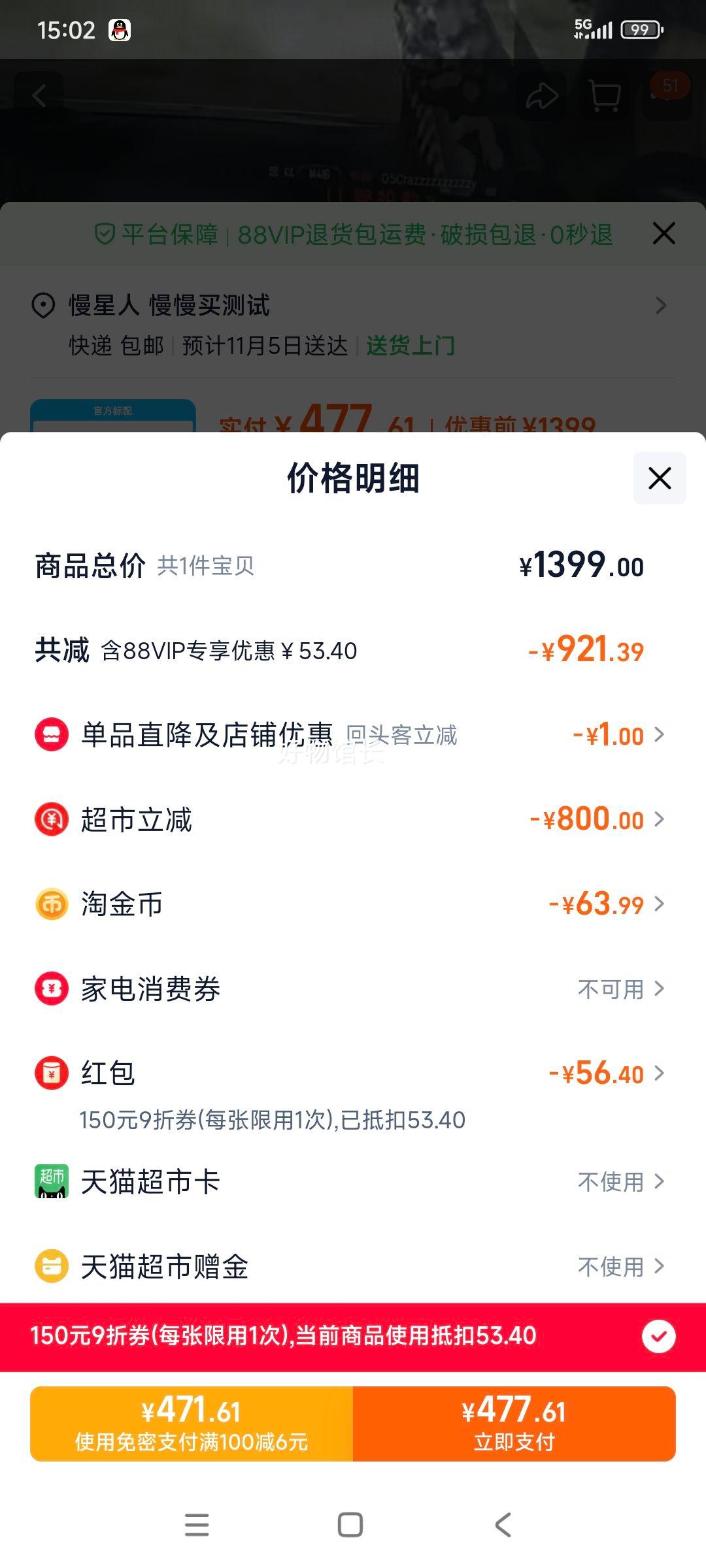Pay ¥471.61 with 免密支付
The width and height of the screenshot is (706, 1568).
tap(192, 1424)
